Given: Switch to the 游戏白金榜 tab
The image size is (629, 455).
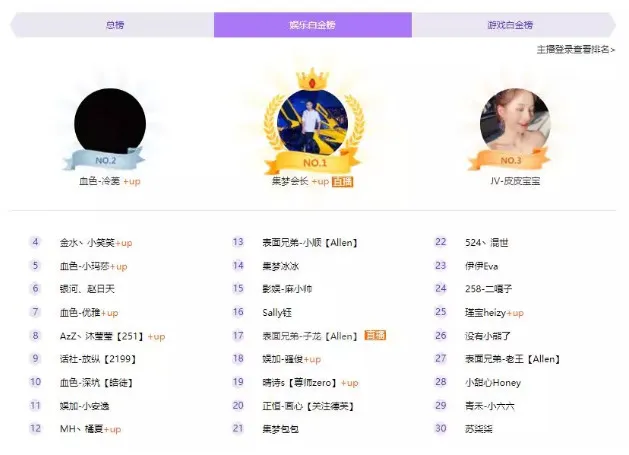Looking at the screenshot, I should click(x=509, y=25).
